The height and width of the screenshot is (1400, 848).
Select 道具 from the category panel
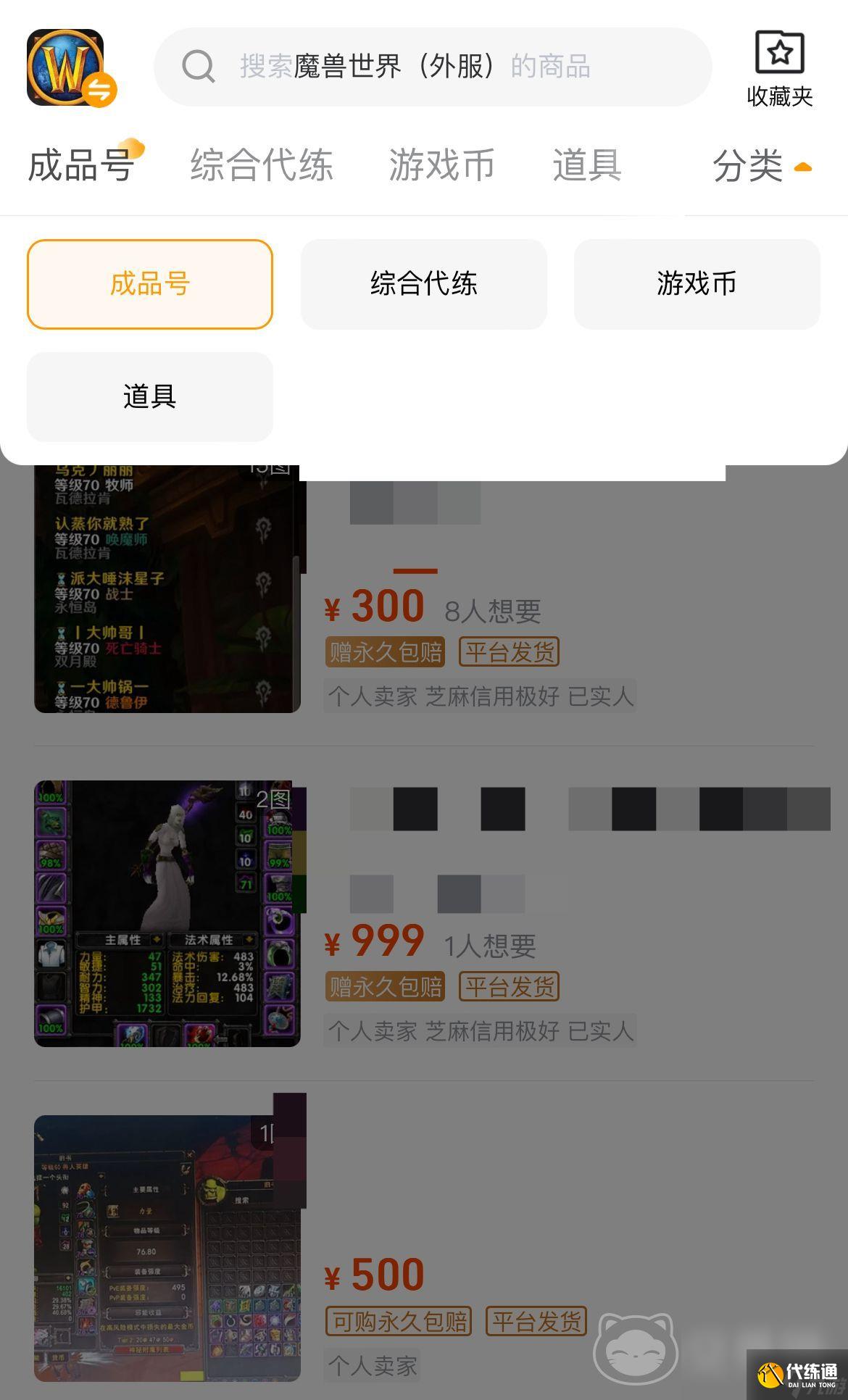pos(149,396)
